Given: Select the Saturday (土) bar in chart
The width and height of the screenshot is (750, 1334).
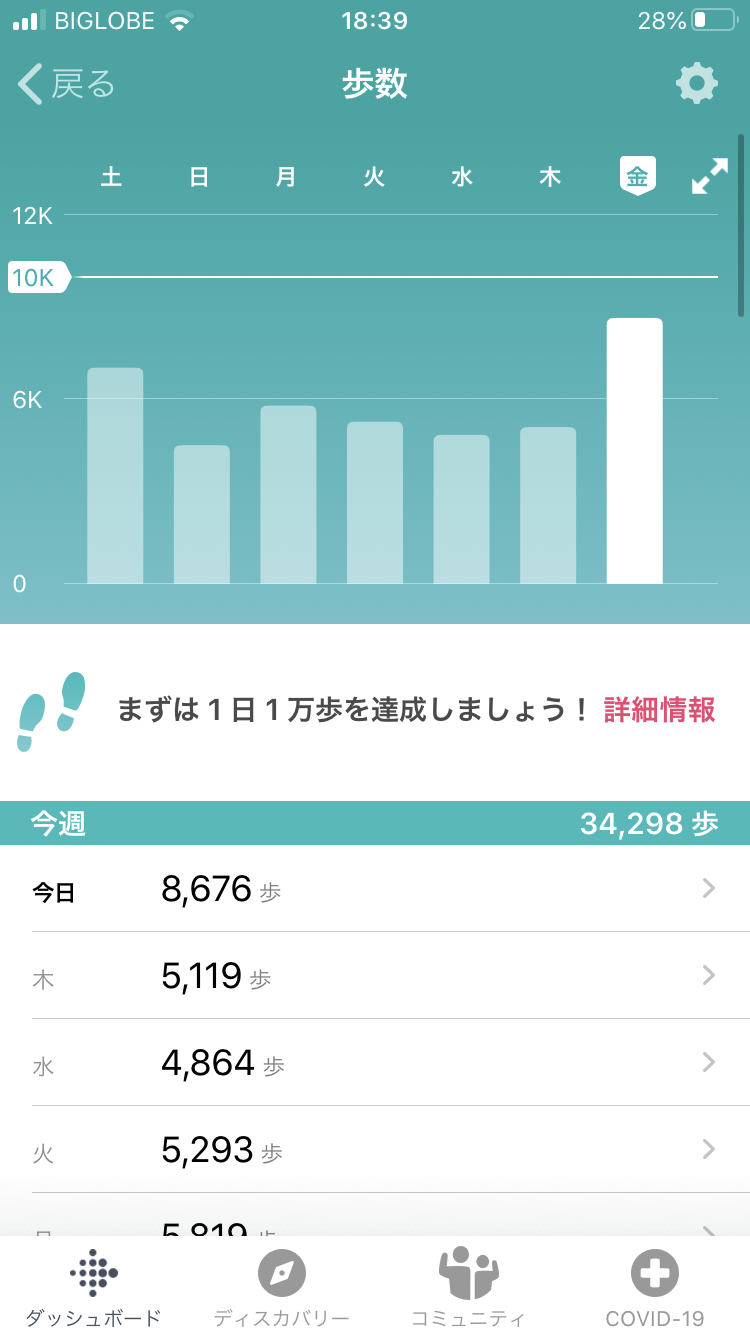Looking at the screenshot, I should tap(115, 476).
